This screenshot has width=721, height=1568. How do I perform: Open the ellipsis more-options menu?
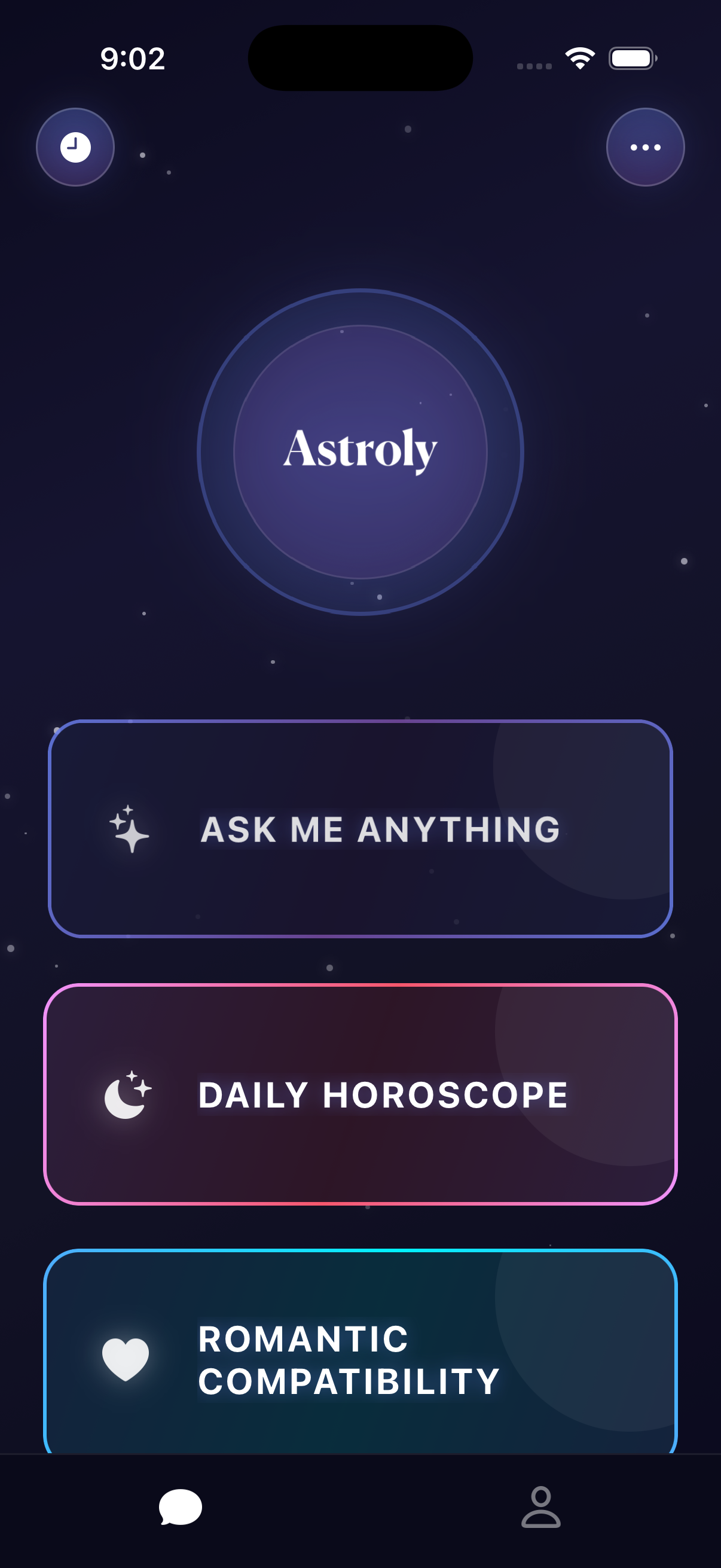(645, 147)
